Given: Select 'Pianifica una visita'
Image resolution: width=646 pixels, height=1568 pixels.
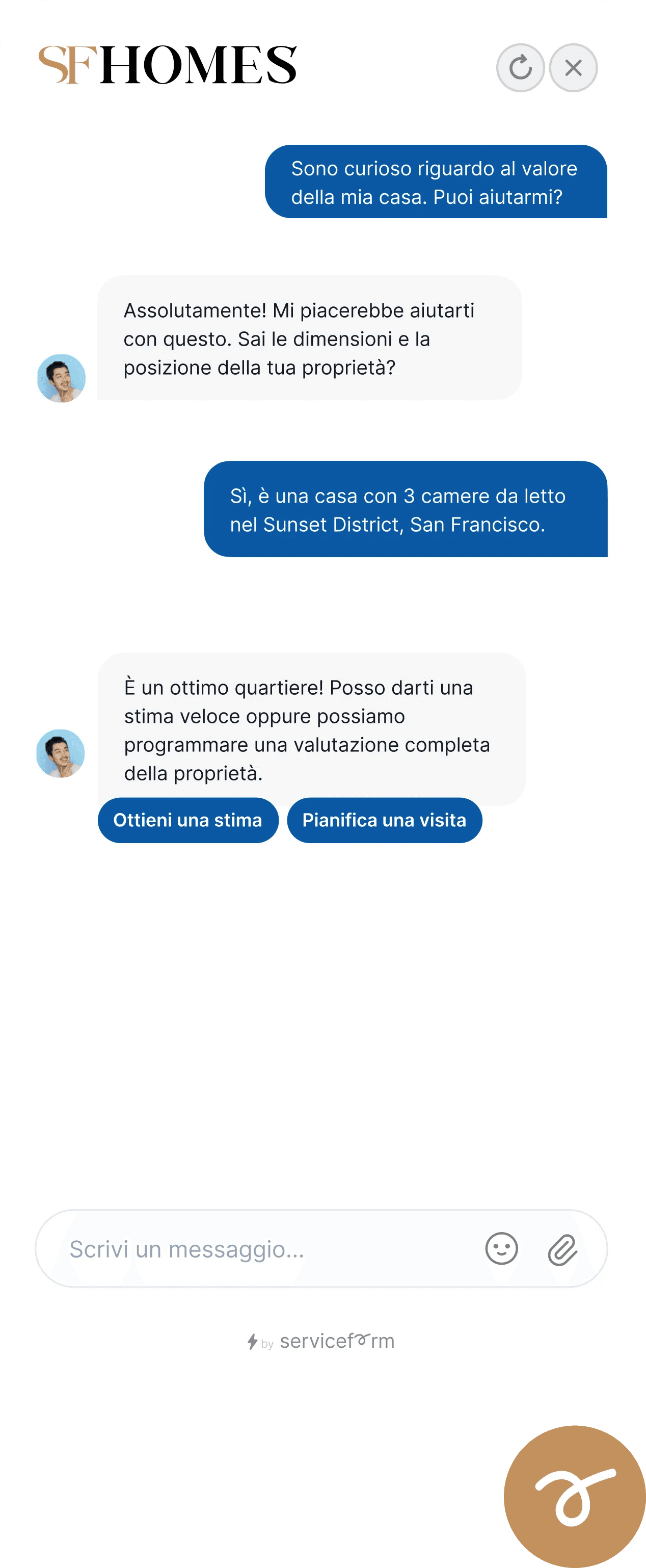Looking at the screenshot, I should (x=384, y=820).
